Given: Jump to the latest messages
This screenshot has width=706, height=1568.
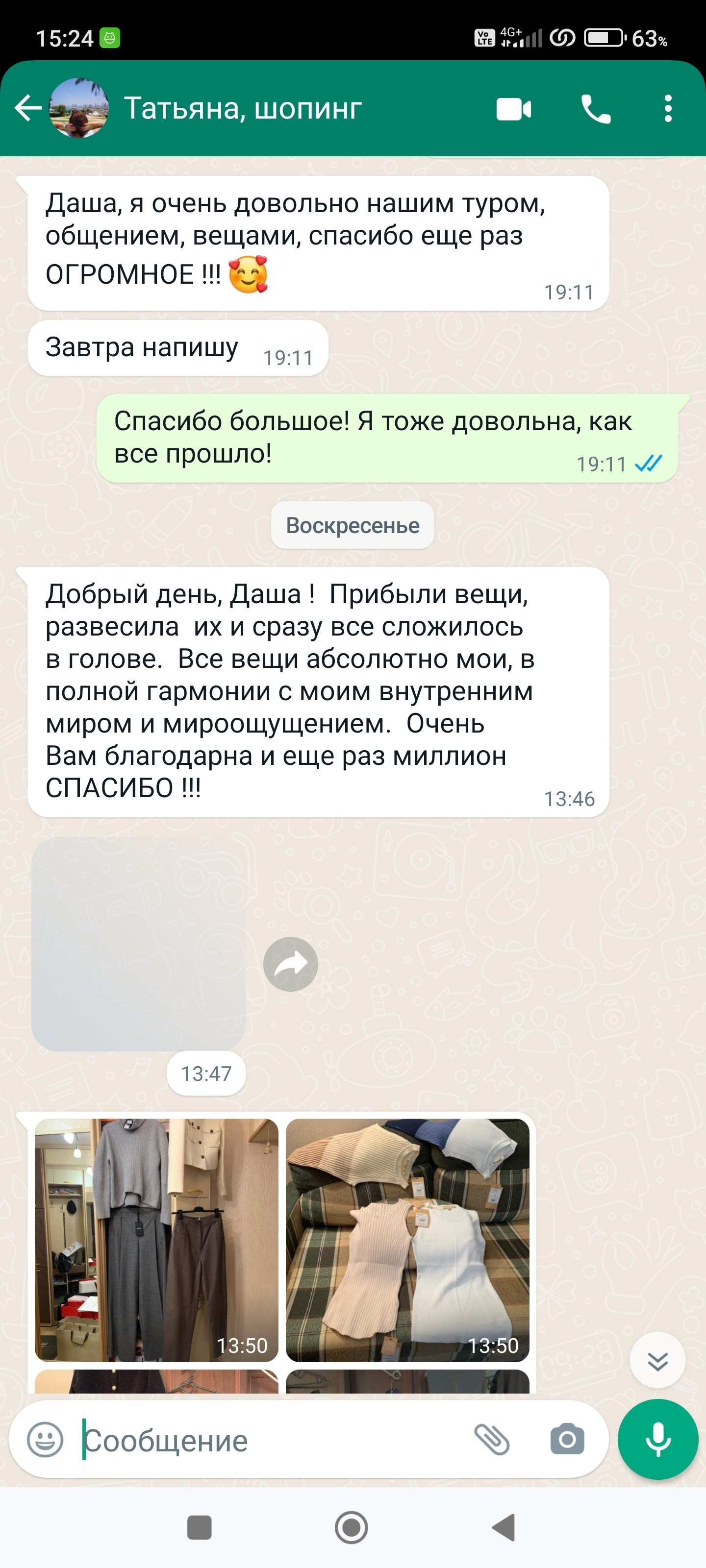Looking at the screenshot, I should pyautogui.click(x=657, y=1360).
